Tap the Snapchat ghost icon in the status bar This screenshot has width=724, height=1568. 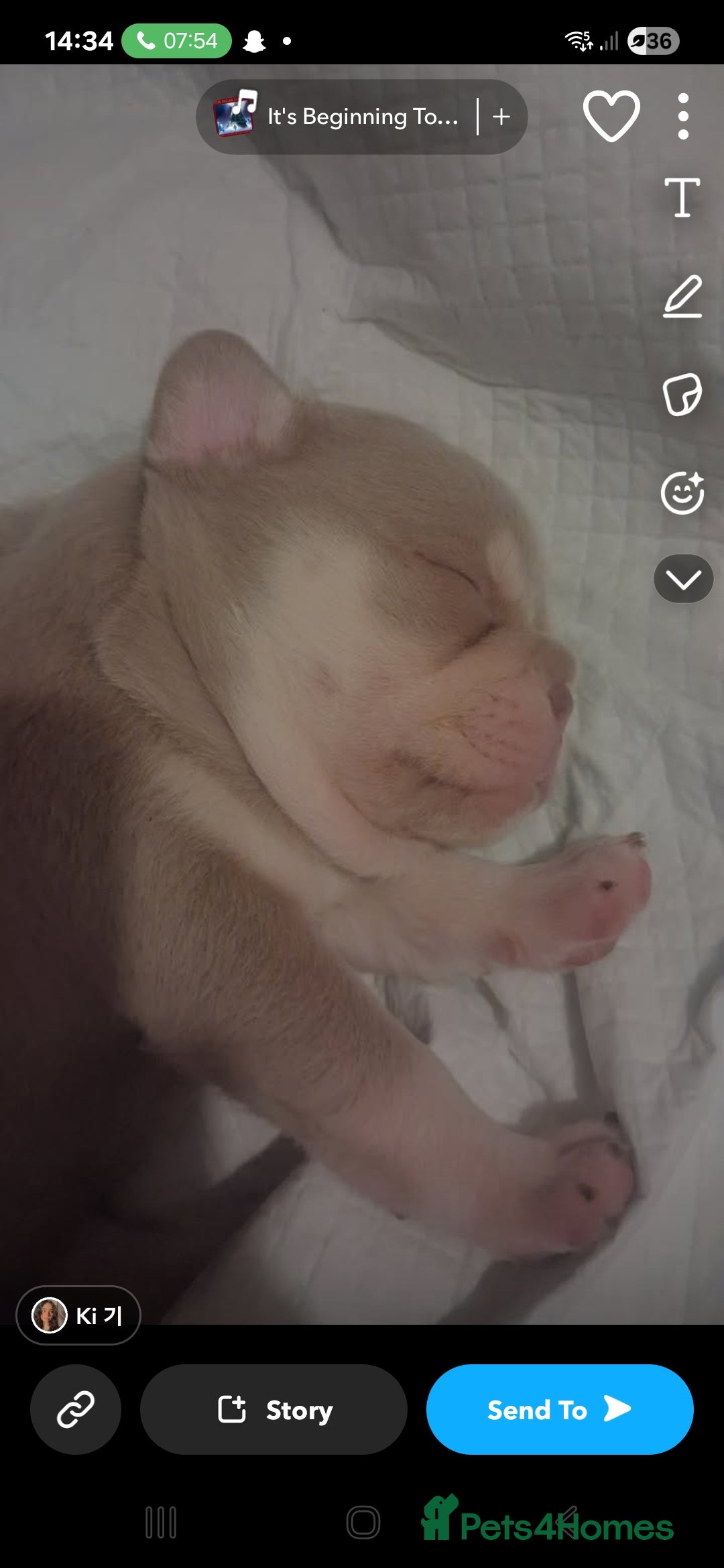[255, 40]
